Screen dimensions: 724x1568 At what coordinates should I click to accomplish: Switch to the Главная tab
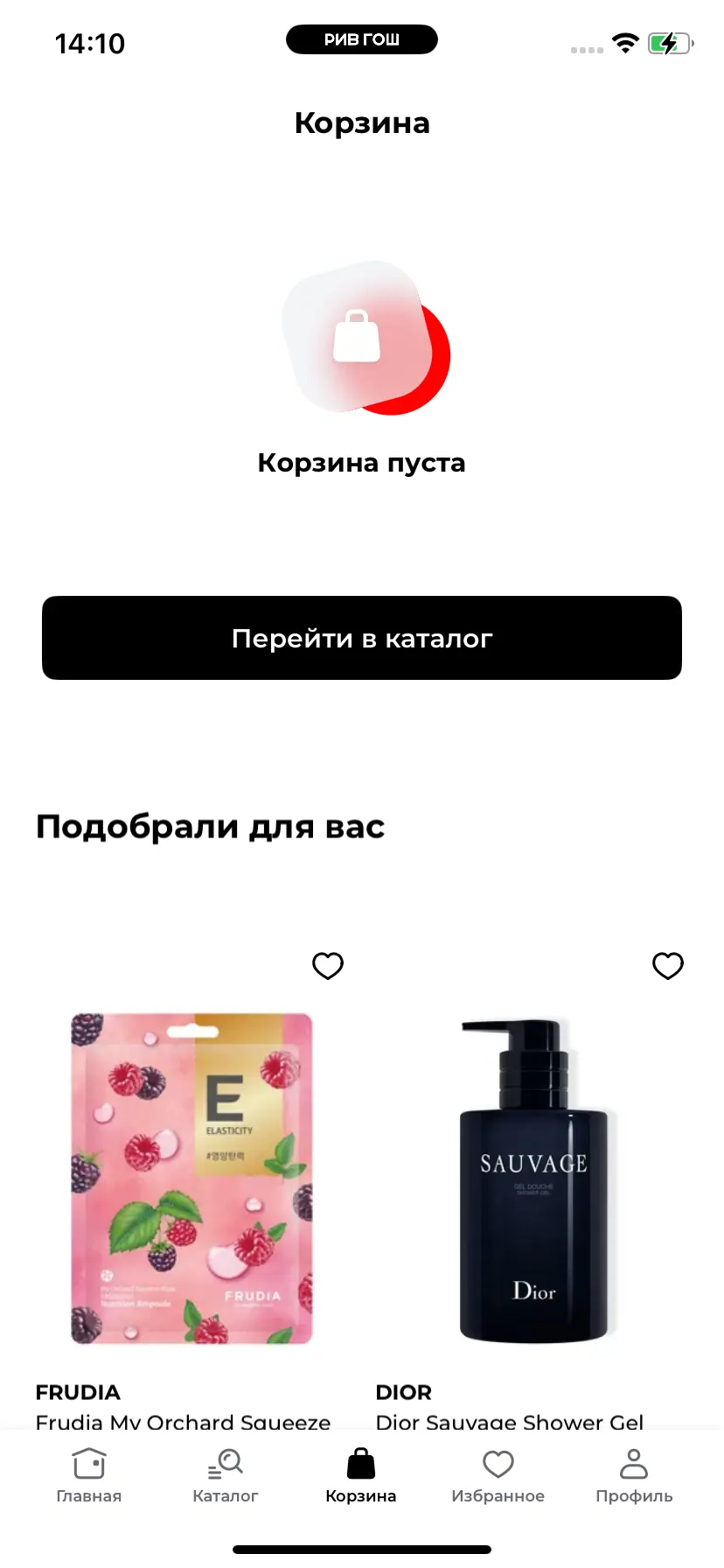tap(89, 1475)
